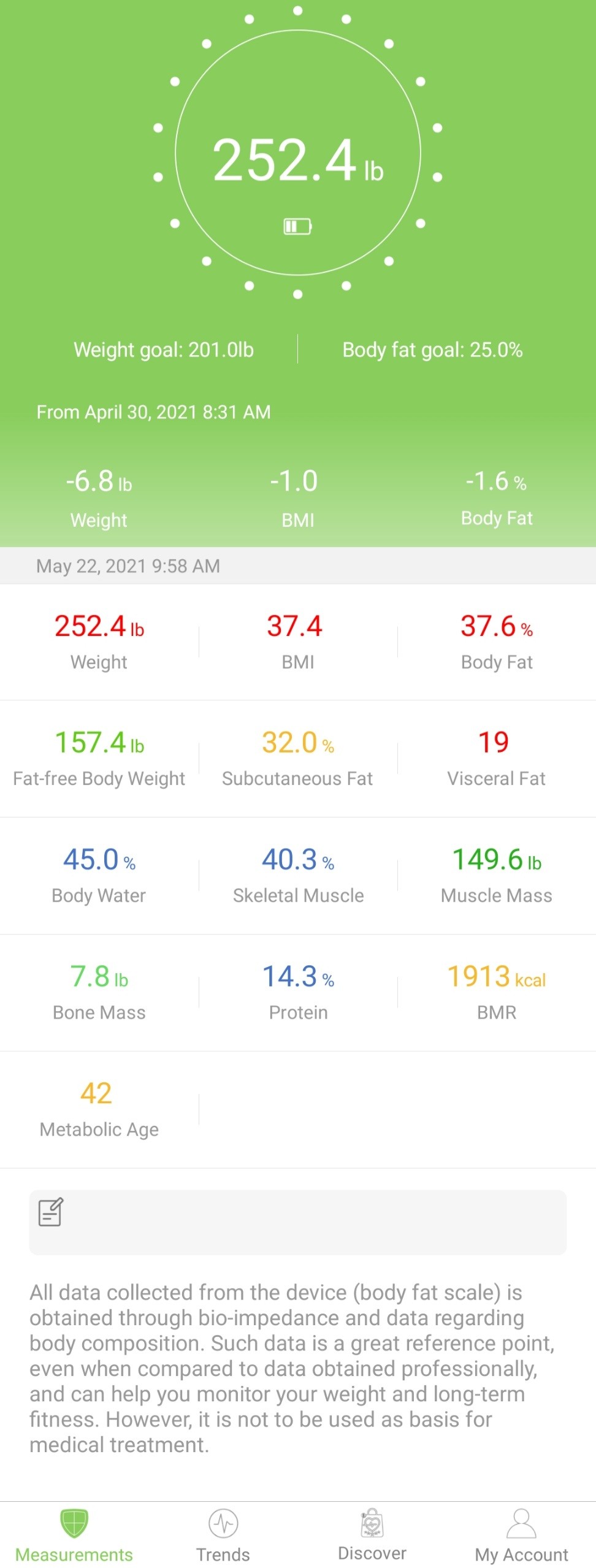Tap the Body fat goal 25.0% setting
The width and height of the screenshot is (596, 1568).
(x=432, y=350)
